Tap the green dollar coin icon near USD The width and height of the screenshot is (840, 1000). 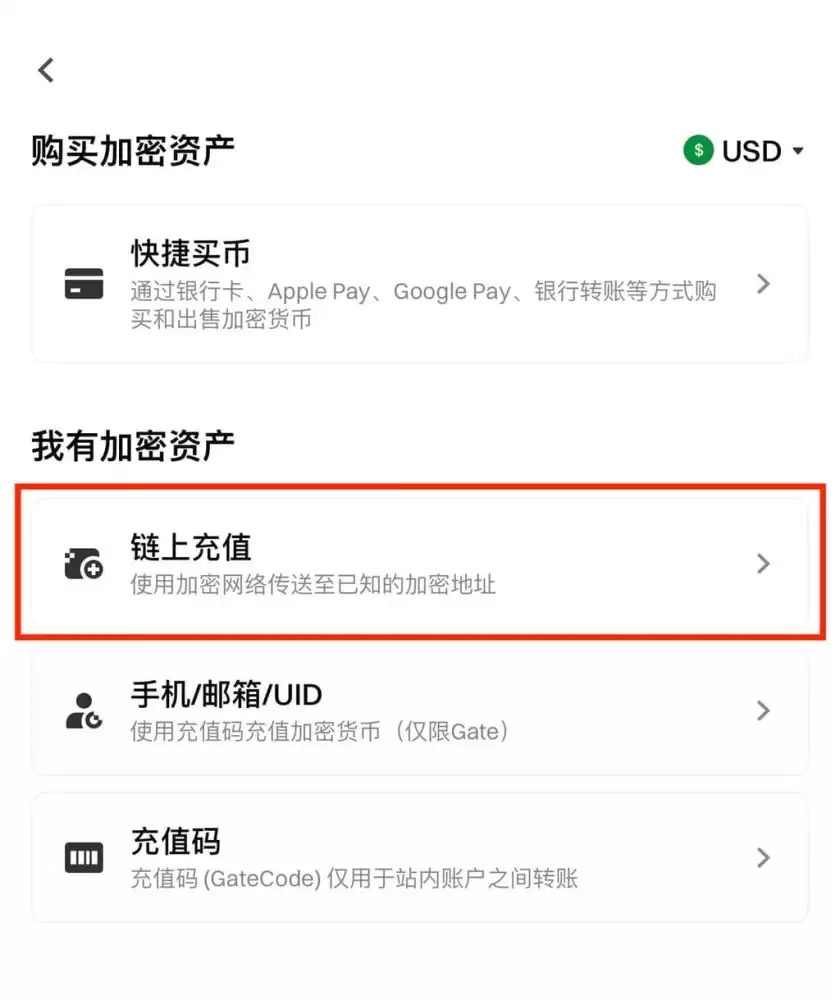point(697,151)
